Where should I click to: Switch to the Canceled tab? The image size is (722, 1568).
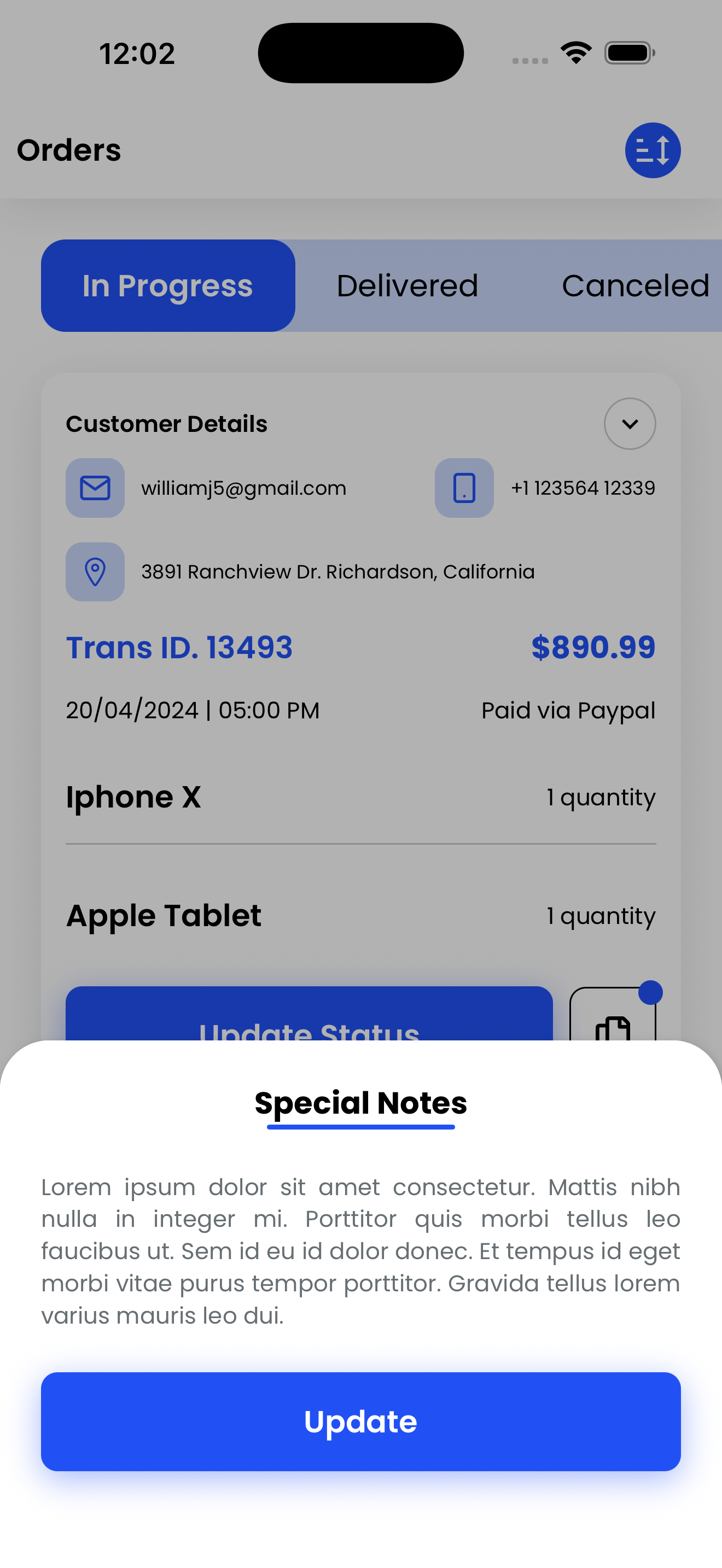635,285
